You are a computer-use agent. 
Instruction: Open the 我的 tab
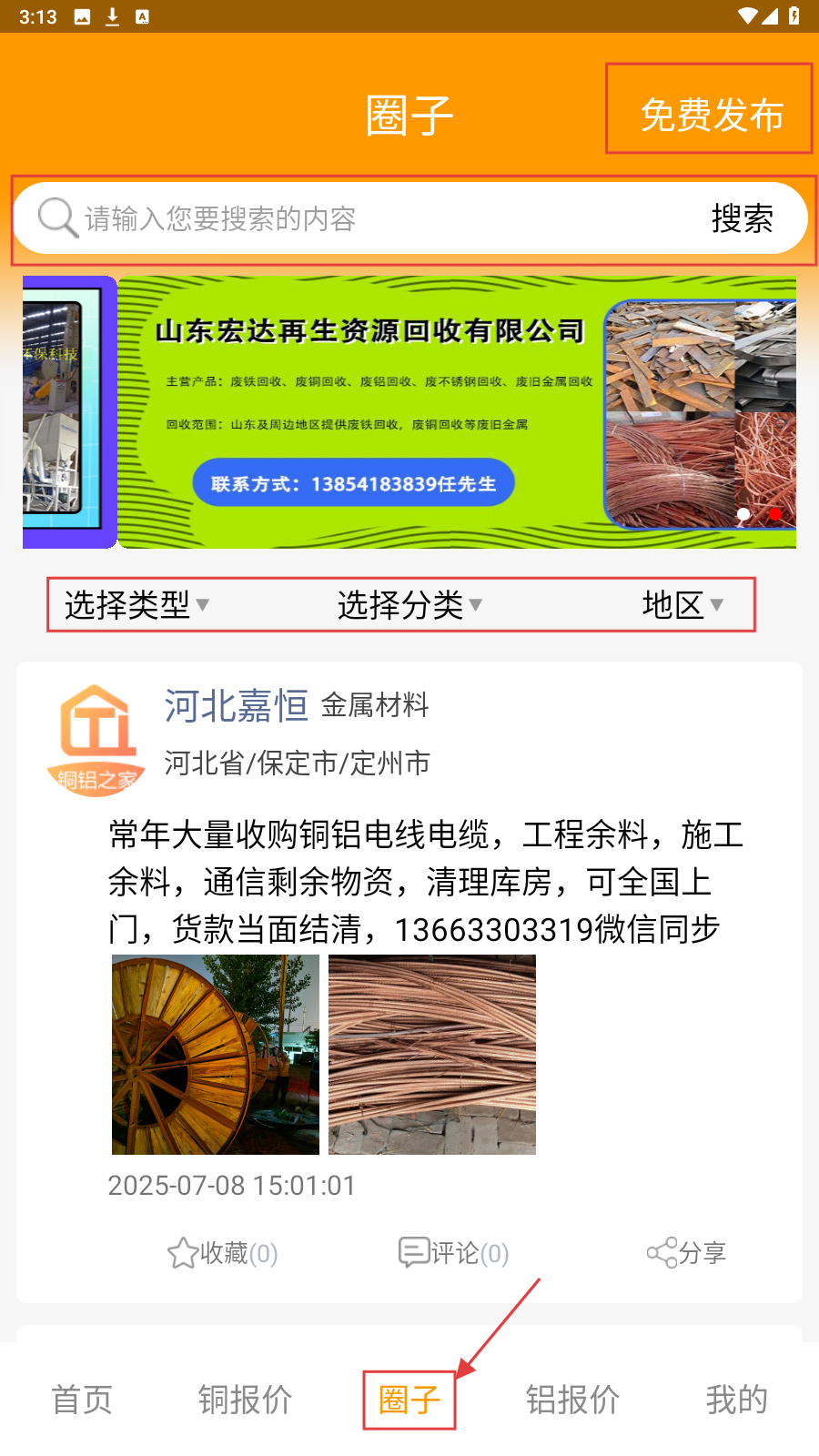click(737, 1400)
